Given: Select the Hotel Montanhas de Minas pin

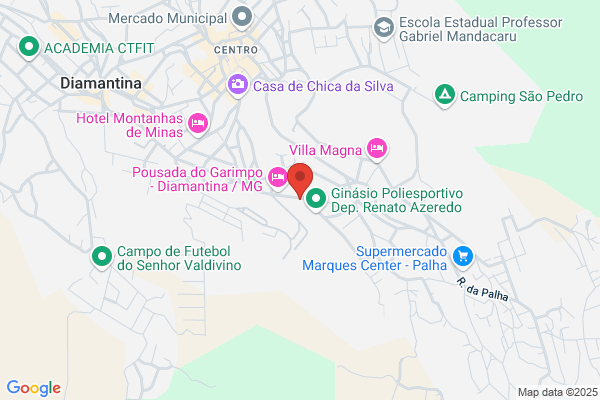Looking at the screenshot, I should pyautogui.click(x=198, y=124).
